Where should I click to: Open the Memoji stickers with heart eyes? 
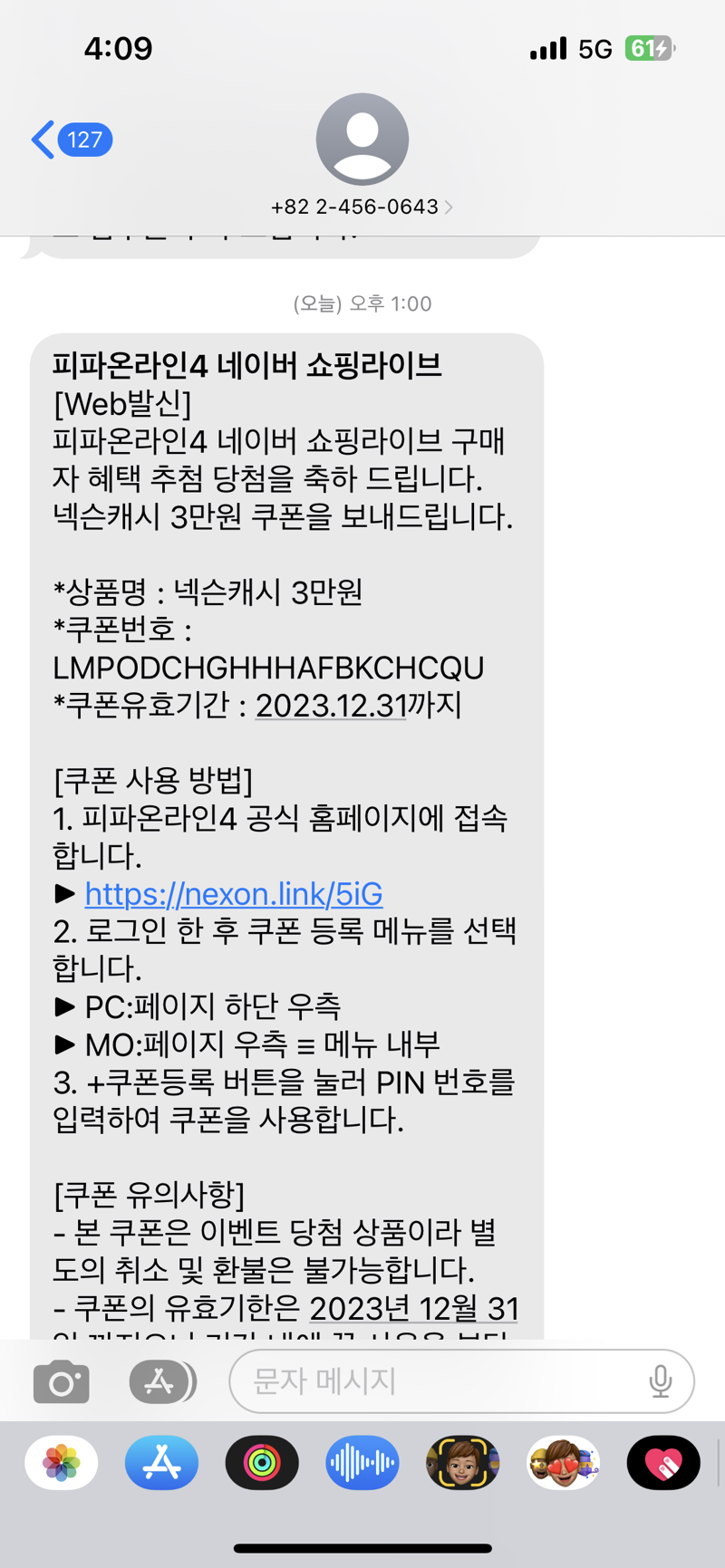(x=563, y=1463)
